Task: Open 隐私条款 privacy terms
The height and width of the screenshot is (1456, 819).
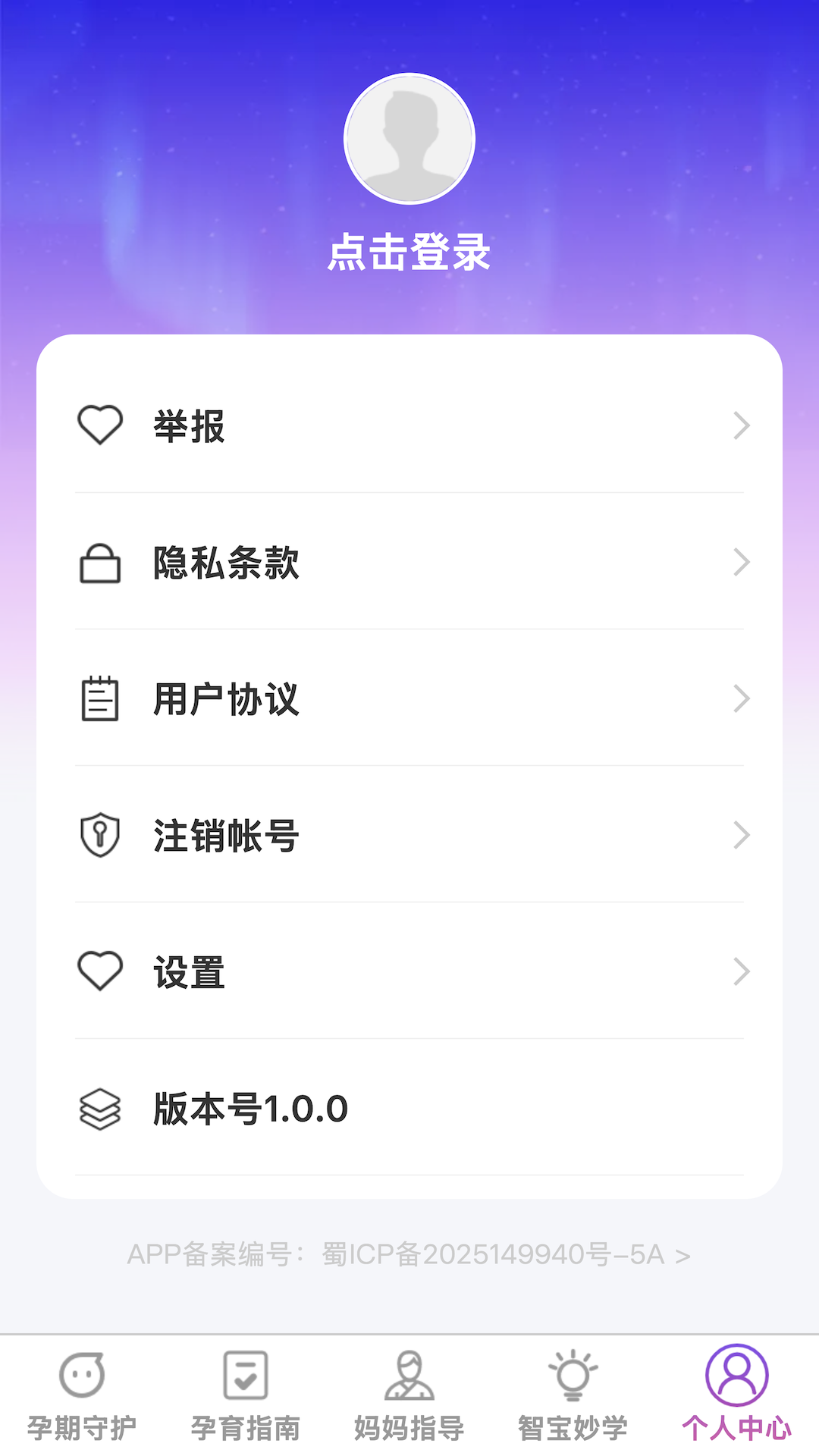Action: 409,562
